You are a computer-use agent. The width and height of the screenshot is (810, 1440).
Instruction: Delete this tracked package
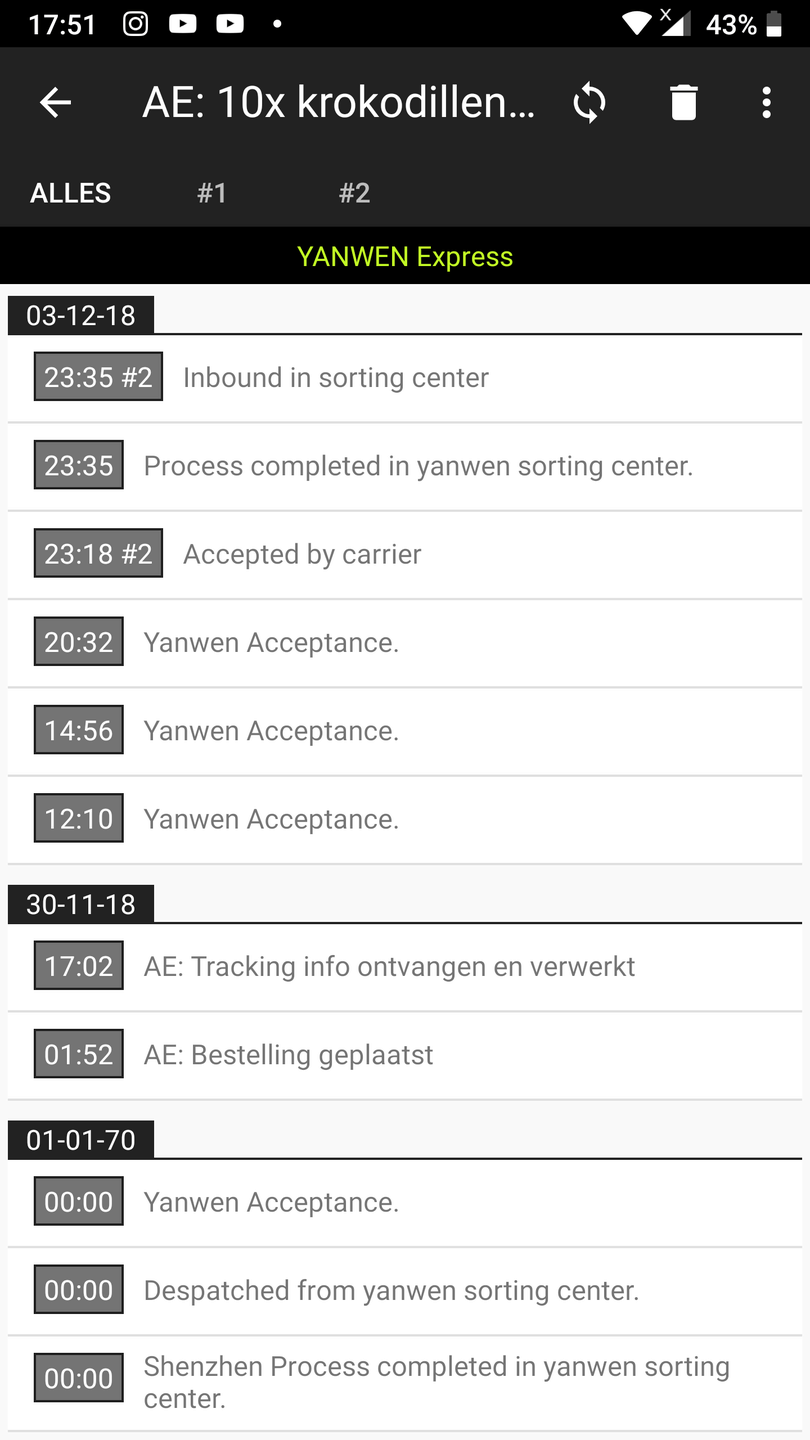click(683, 102)
